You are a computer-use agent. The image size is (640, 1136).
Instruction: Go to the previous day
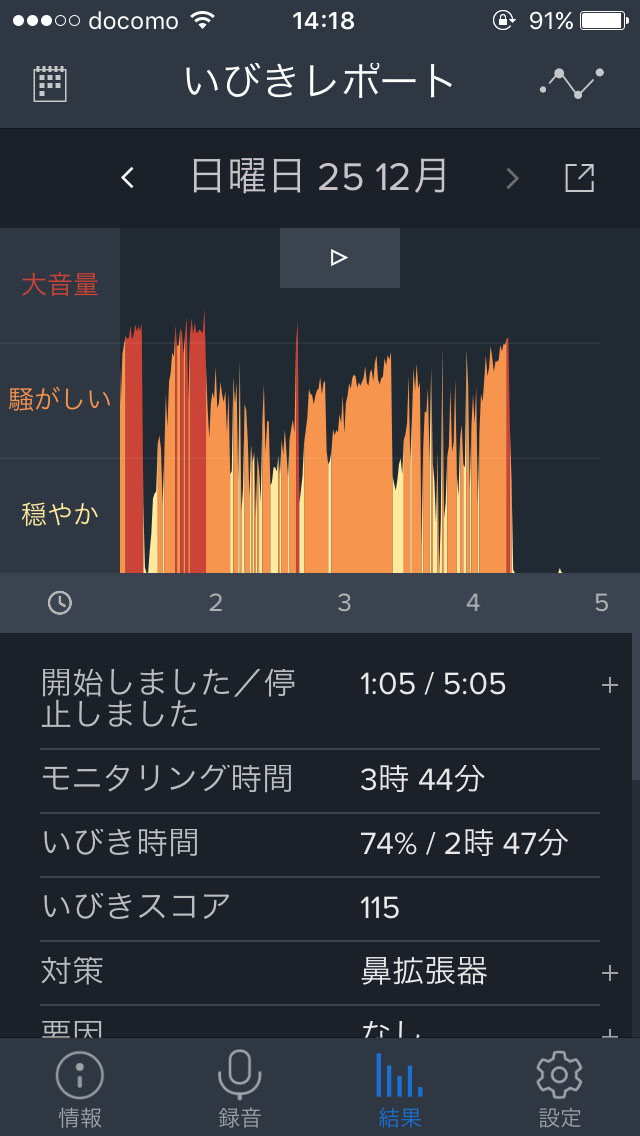pyautogui.click(x=127, y=178)
